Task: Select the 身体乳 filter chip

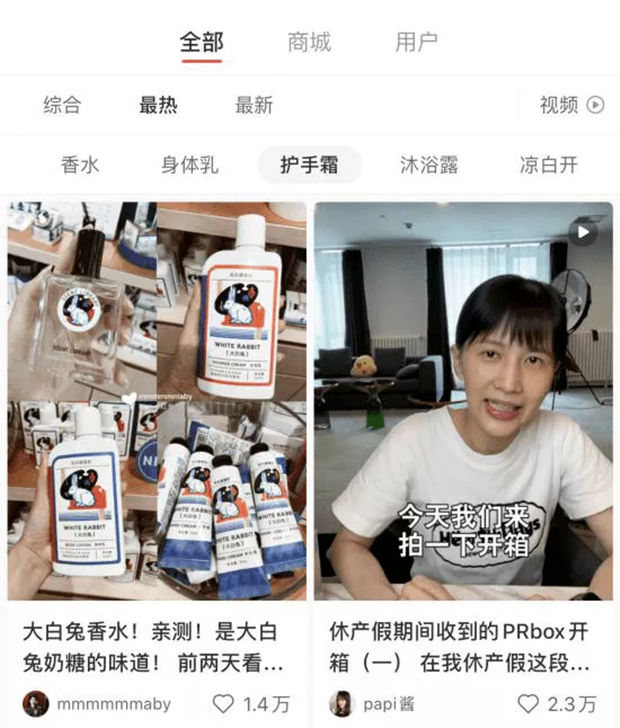Action: pyautogui.click(x=189, y=165)
